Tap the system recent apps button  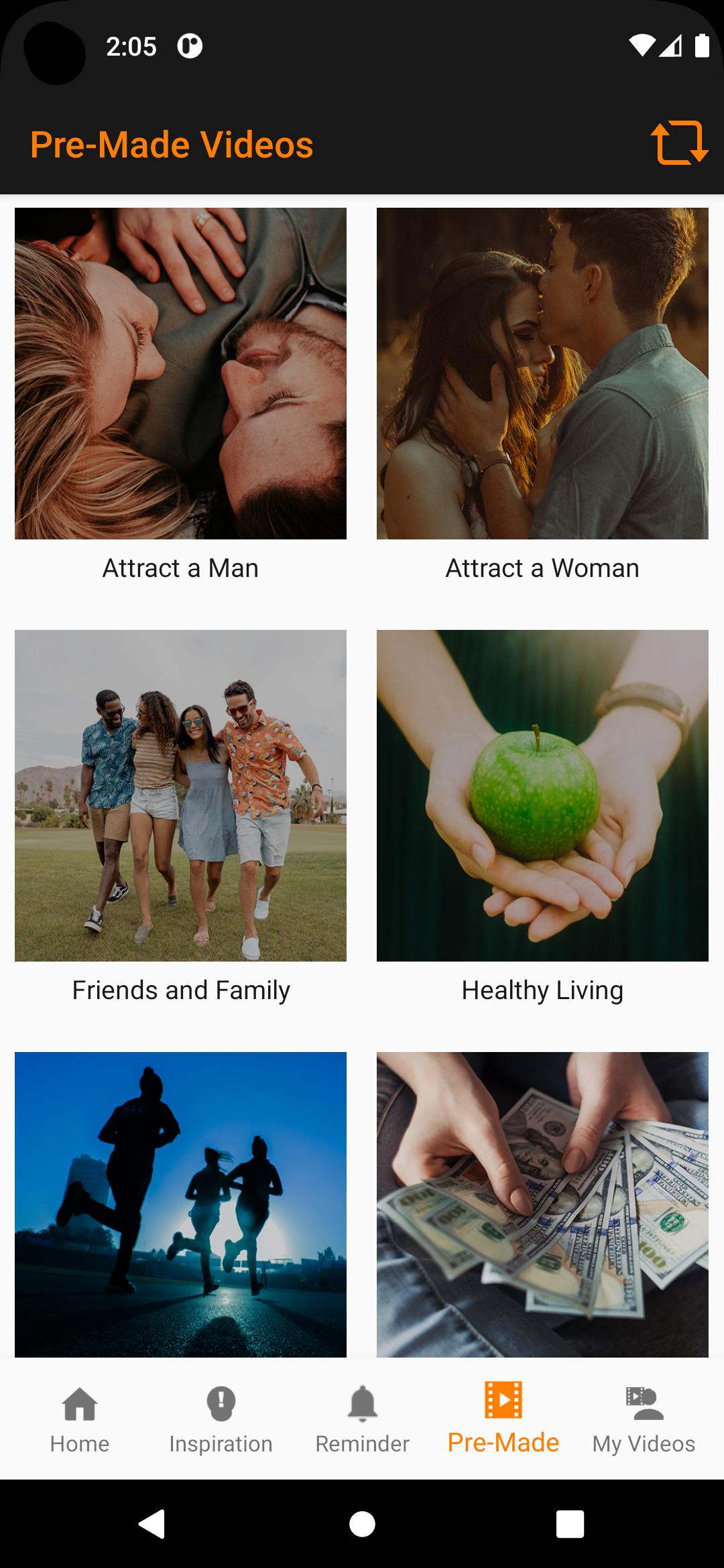(x=570, y=1524)
